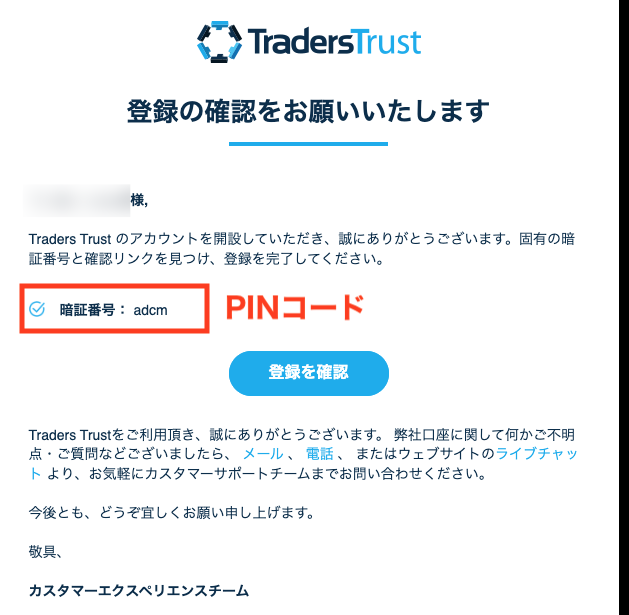Open the 電話 contact link

(x=319, y=455)
